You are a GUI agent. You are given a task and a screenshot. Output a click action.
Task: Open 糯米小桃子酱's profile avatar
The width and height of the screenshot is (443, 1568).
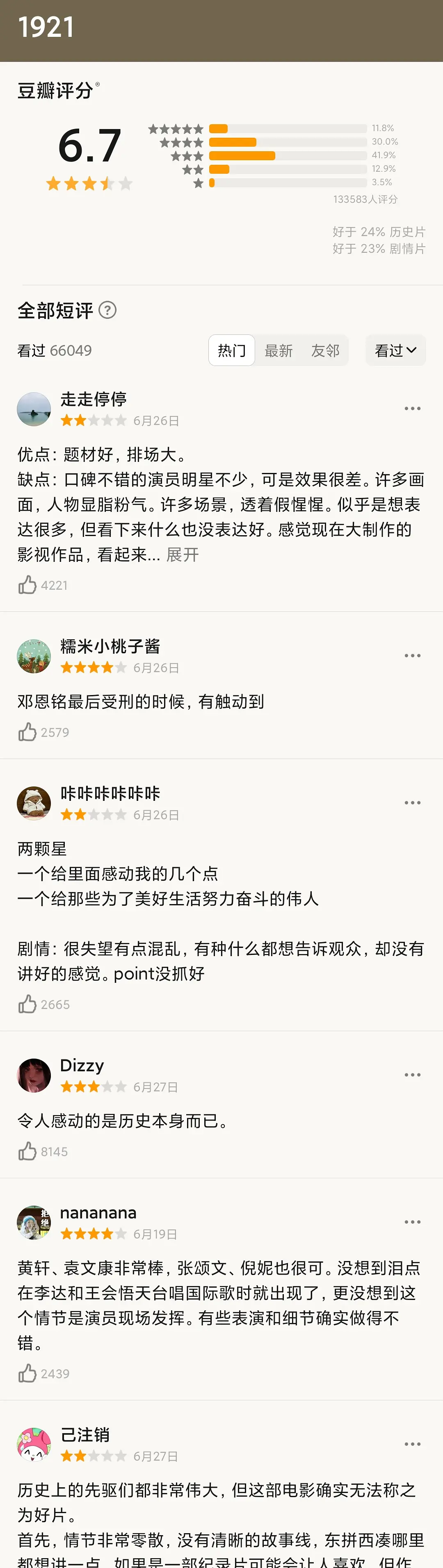pyautogui.click(x=34, y=656)
